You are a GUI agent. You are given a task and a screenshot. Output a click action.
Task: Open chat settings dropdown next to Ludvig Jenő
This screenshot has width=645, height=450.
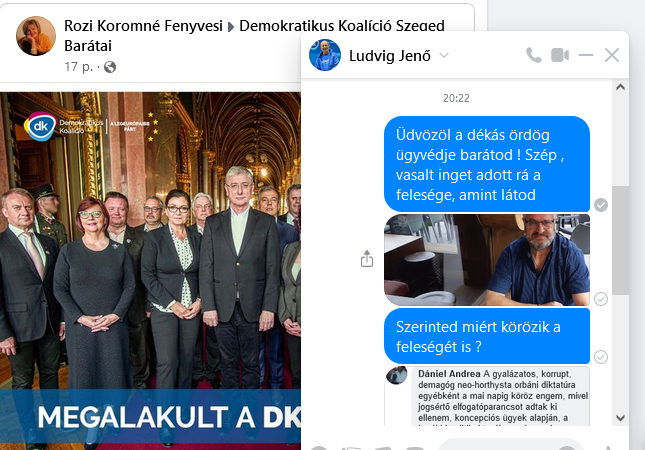444,56
